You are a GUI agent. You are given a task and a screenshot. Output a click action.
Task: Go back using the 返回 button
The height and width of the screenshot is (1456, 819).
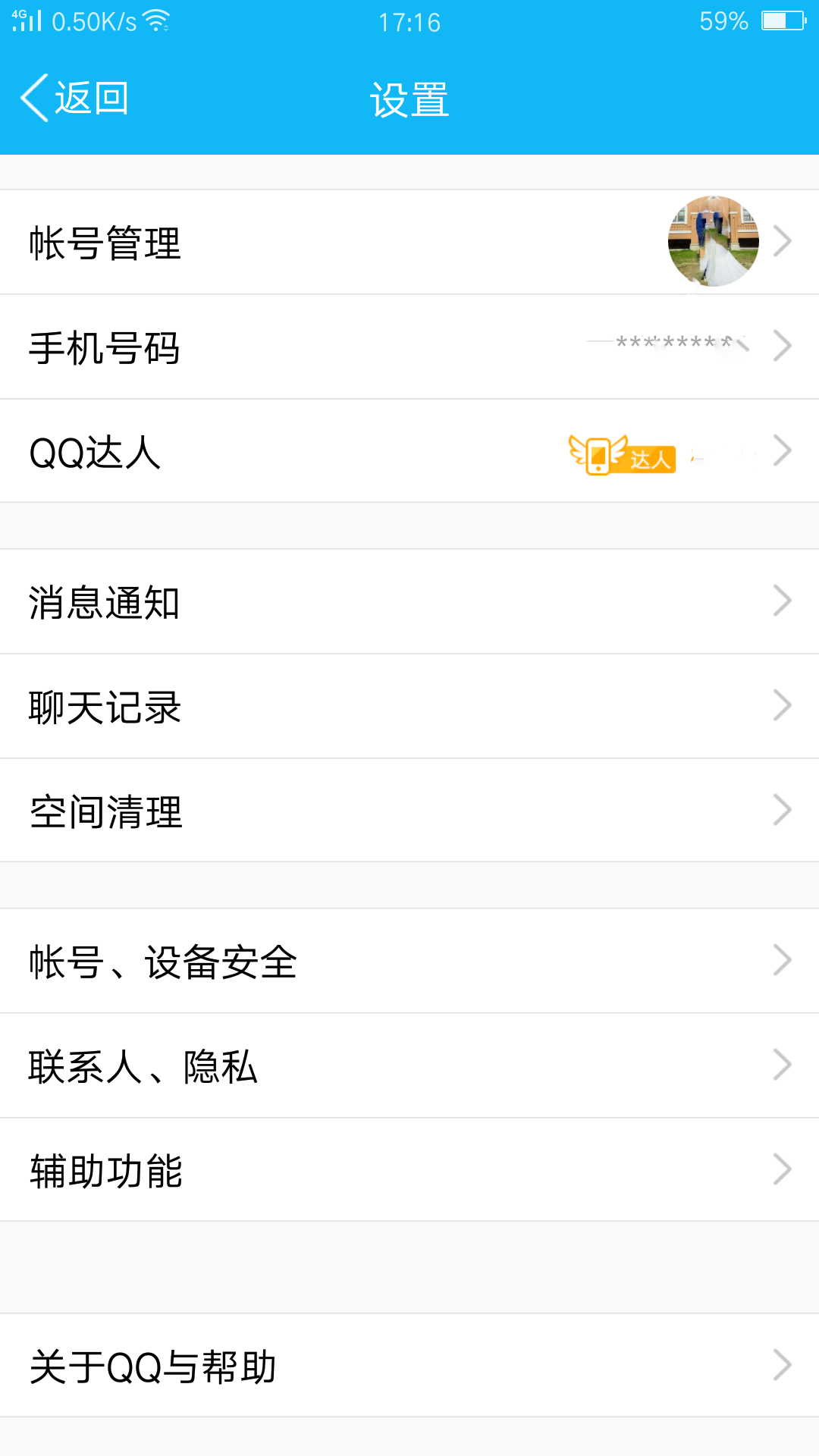point(76,99)
